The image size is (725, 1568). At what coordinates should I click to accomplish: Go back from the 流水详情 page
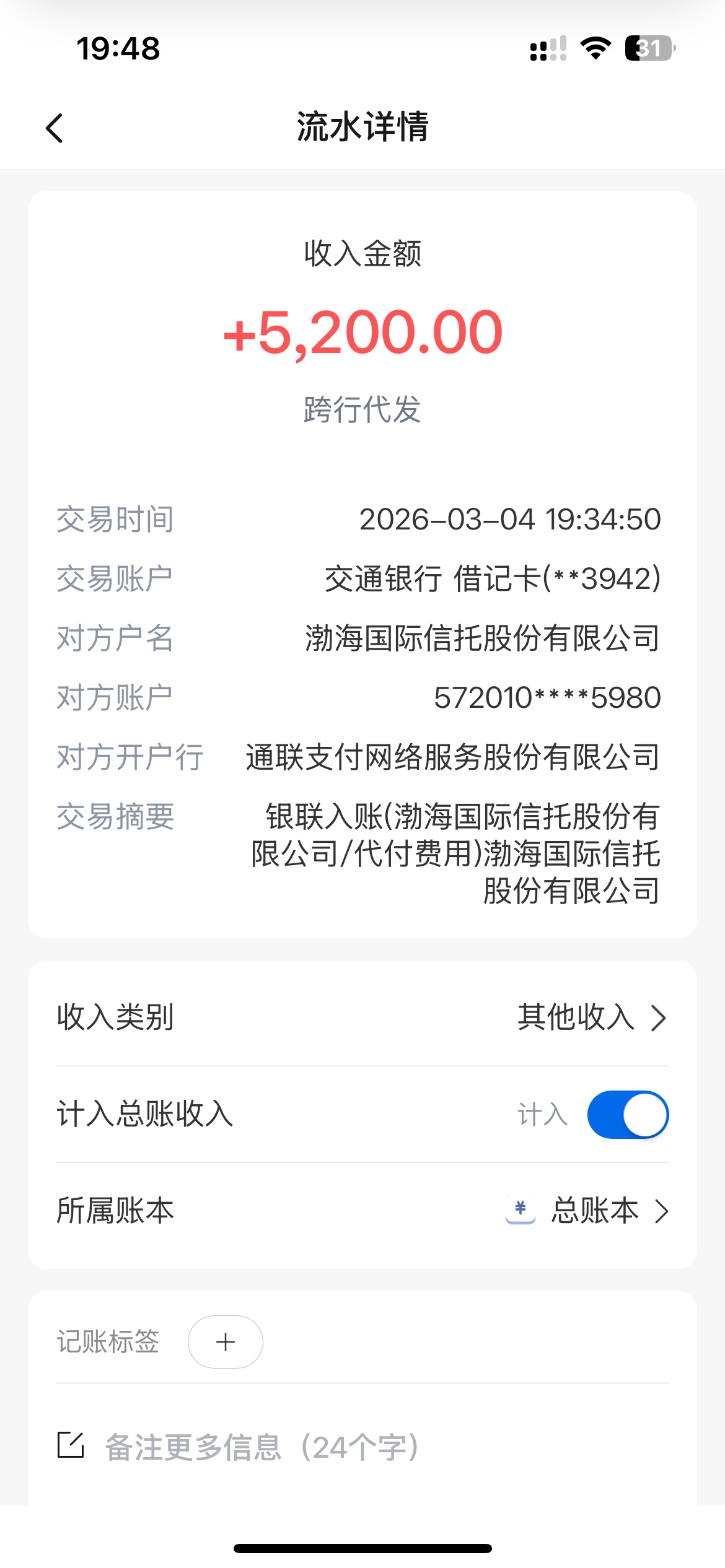55,128
